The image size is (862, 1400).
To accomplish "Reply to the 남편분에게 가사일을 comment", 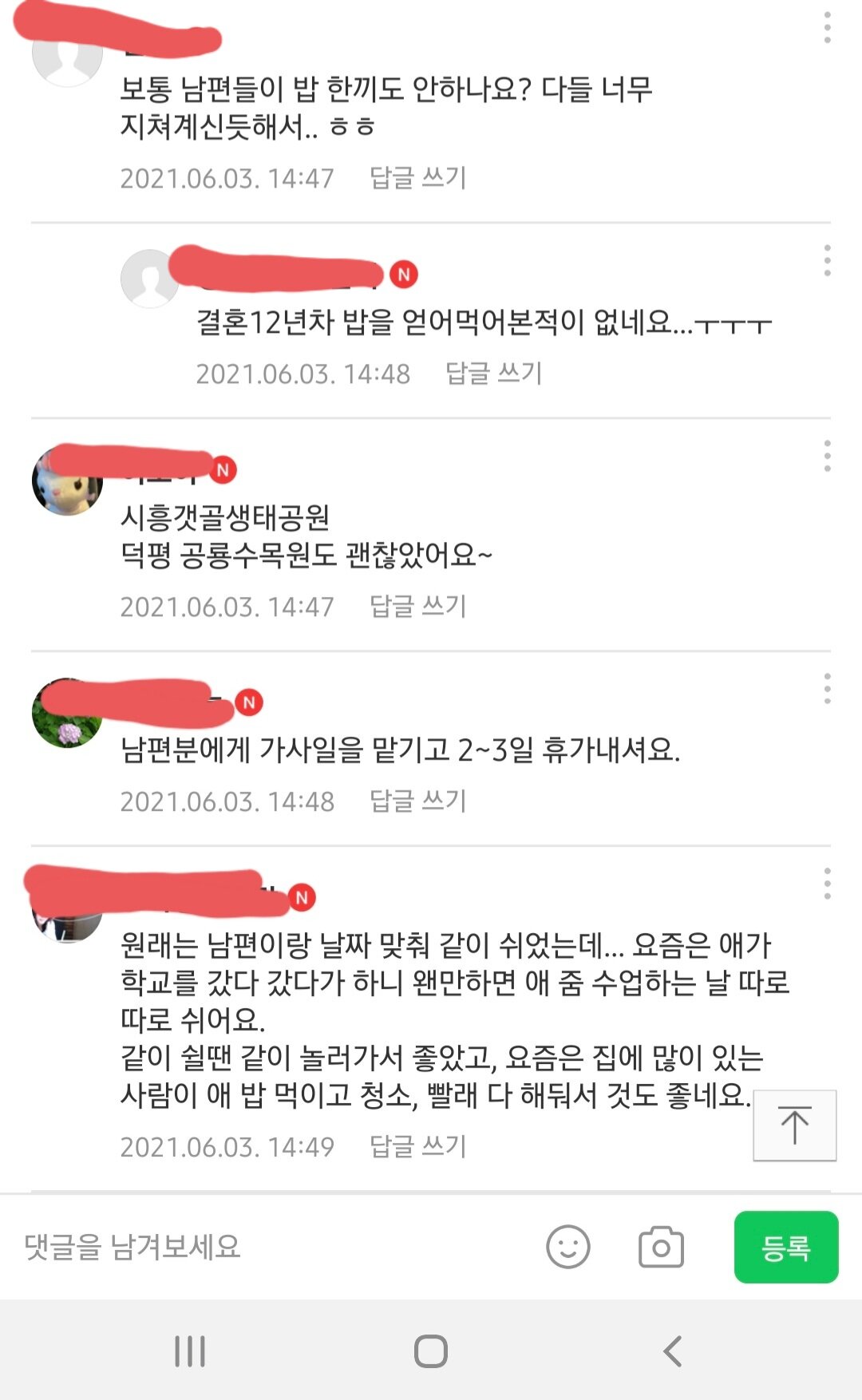I will (x=417, y=801).
